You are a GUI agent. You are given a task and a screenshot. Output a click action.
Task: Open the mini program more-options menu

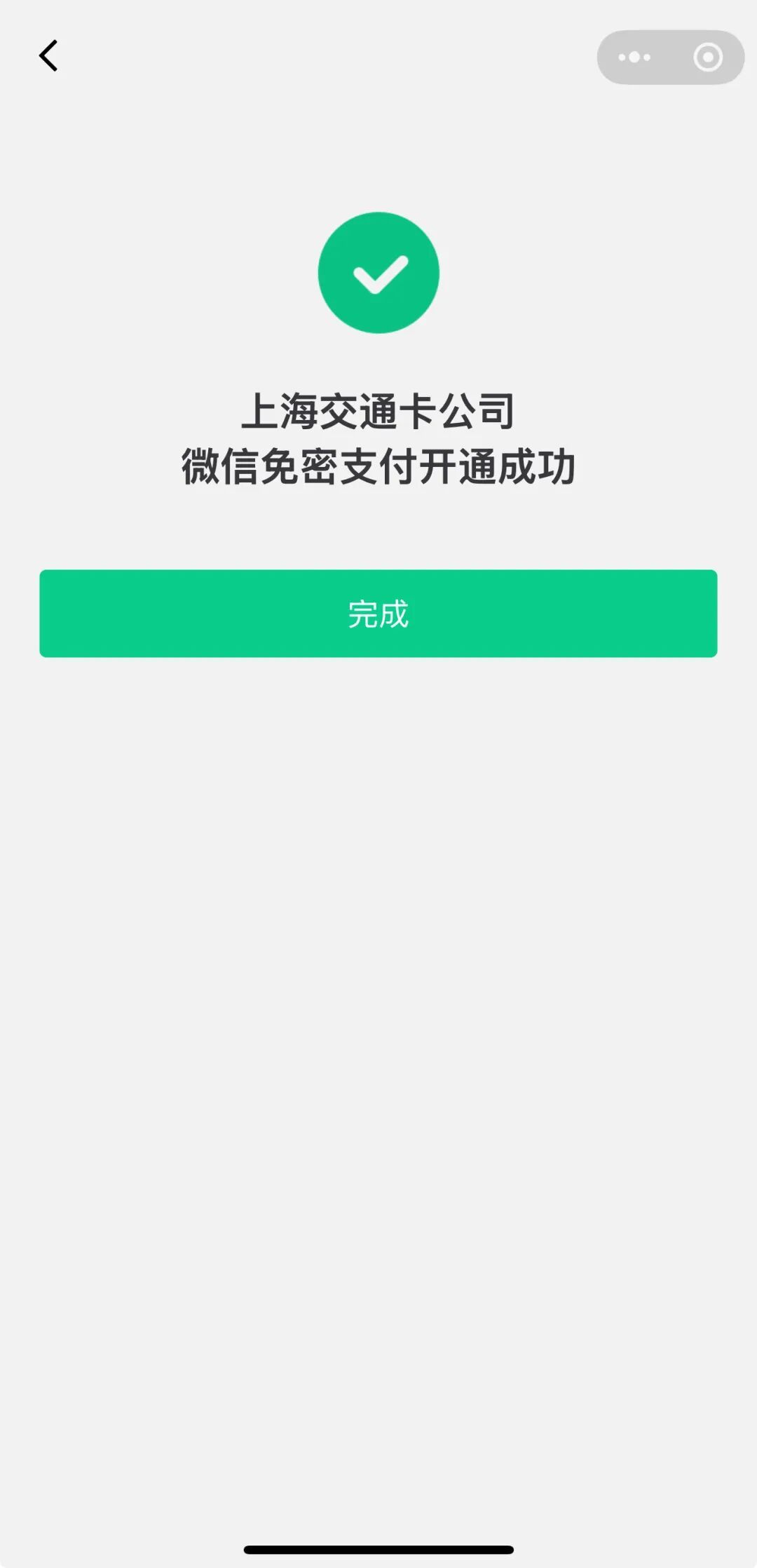pyautogui.click(x=634, y=58)
